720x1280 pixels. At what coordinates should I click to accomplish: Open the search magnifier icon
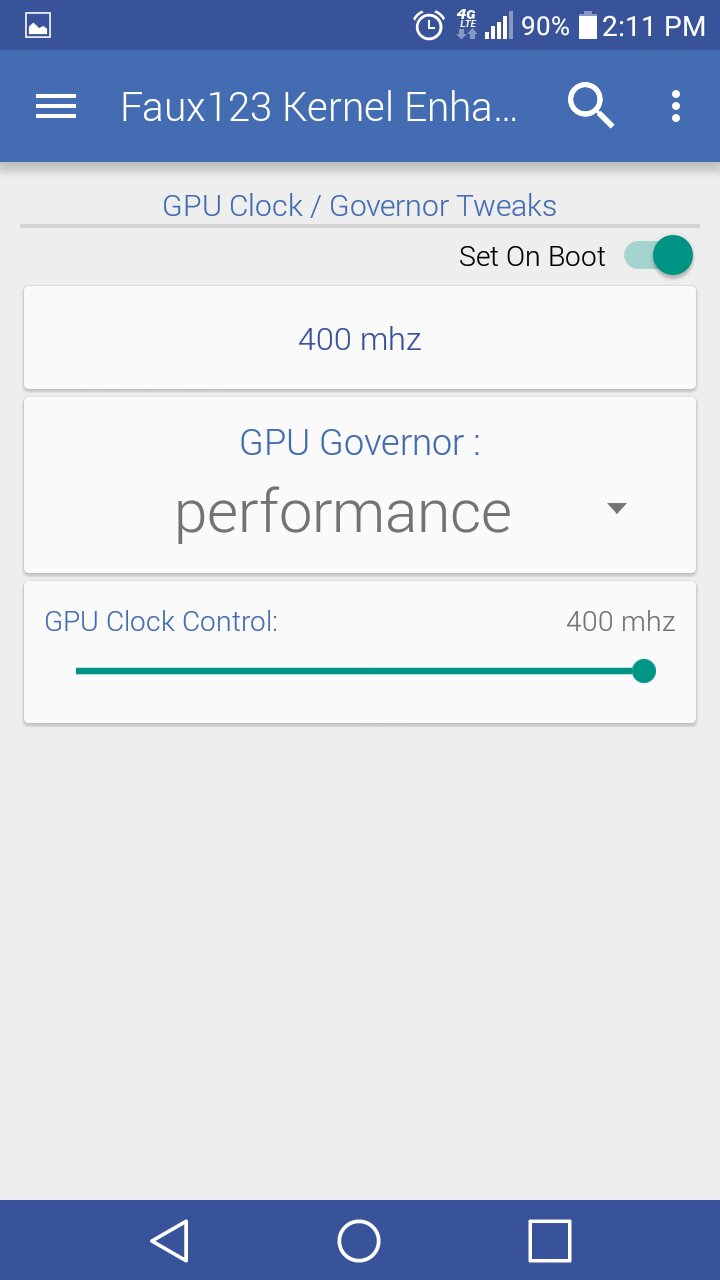tap(590, 106)
